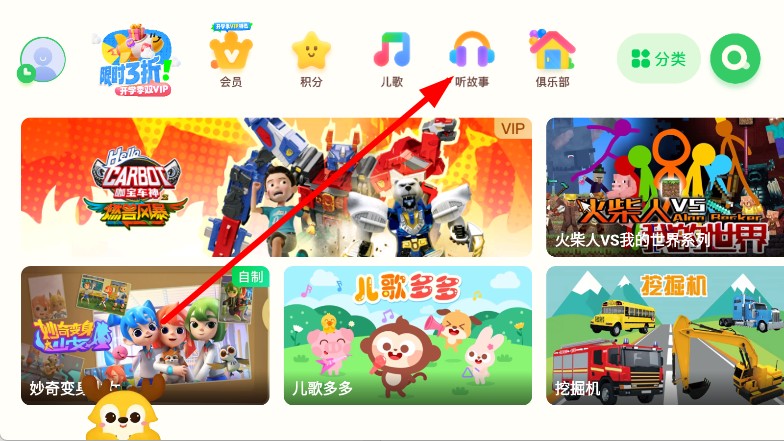Switch to the 儿歌 songs section
784x441 pixels.
coord(392,58)
